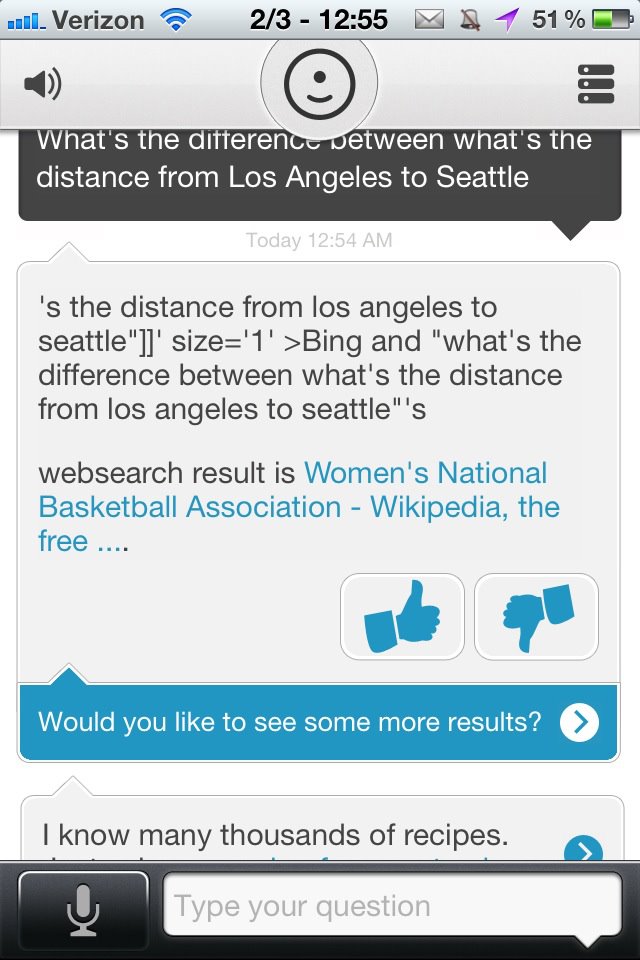
Task: Open the menu list icon
Action: (596, 84)
